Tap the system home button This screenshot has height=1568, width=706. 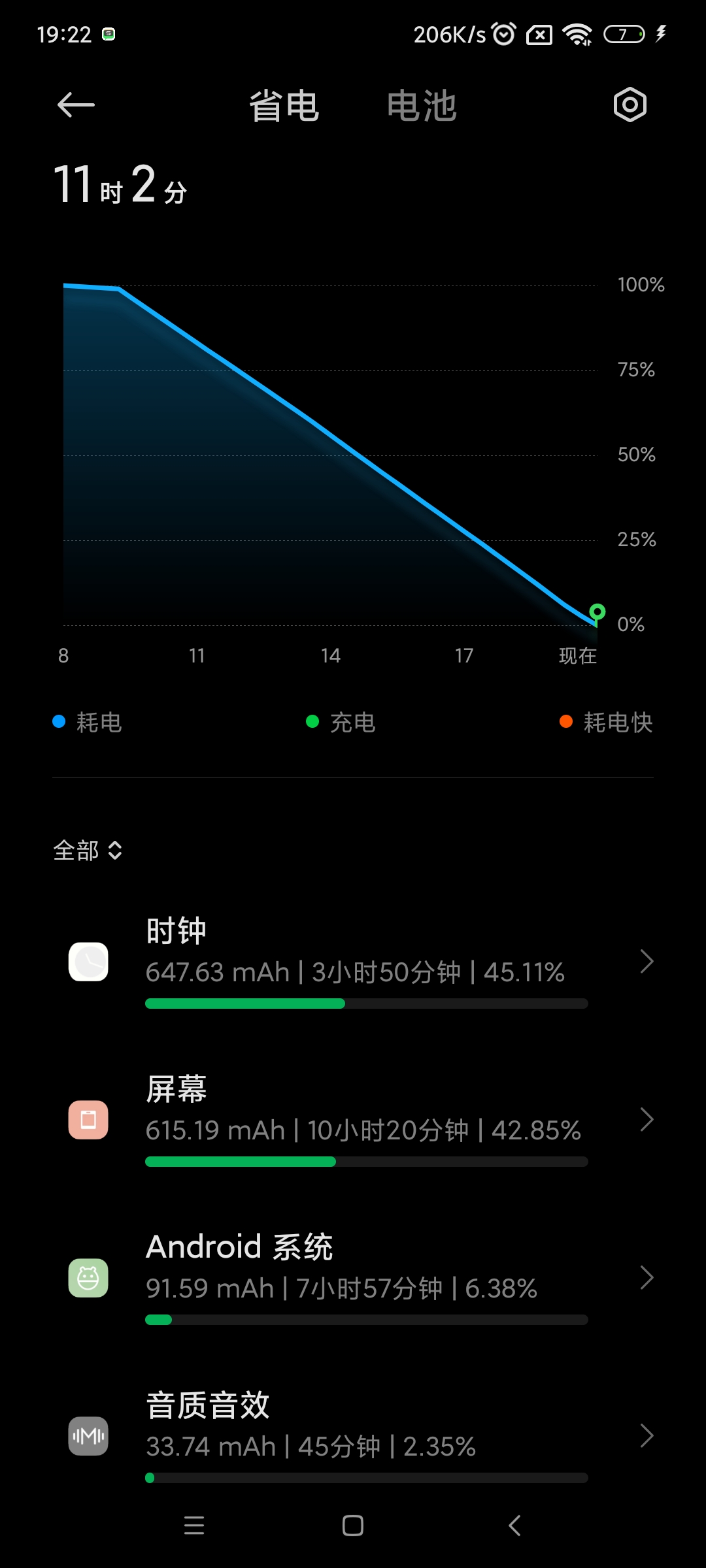click(x=353, y=1526)
